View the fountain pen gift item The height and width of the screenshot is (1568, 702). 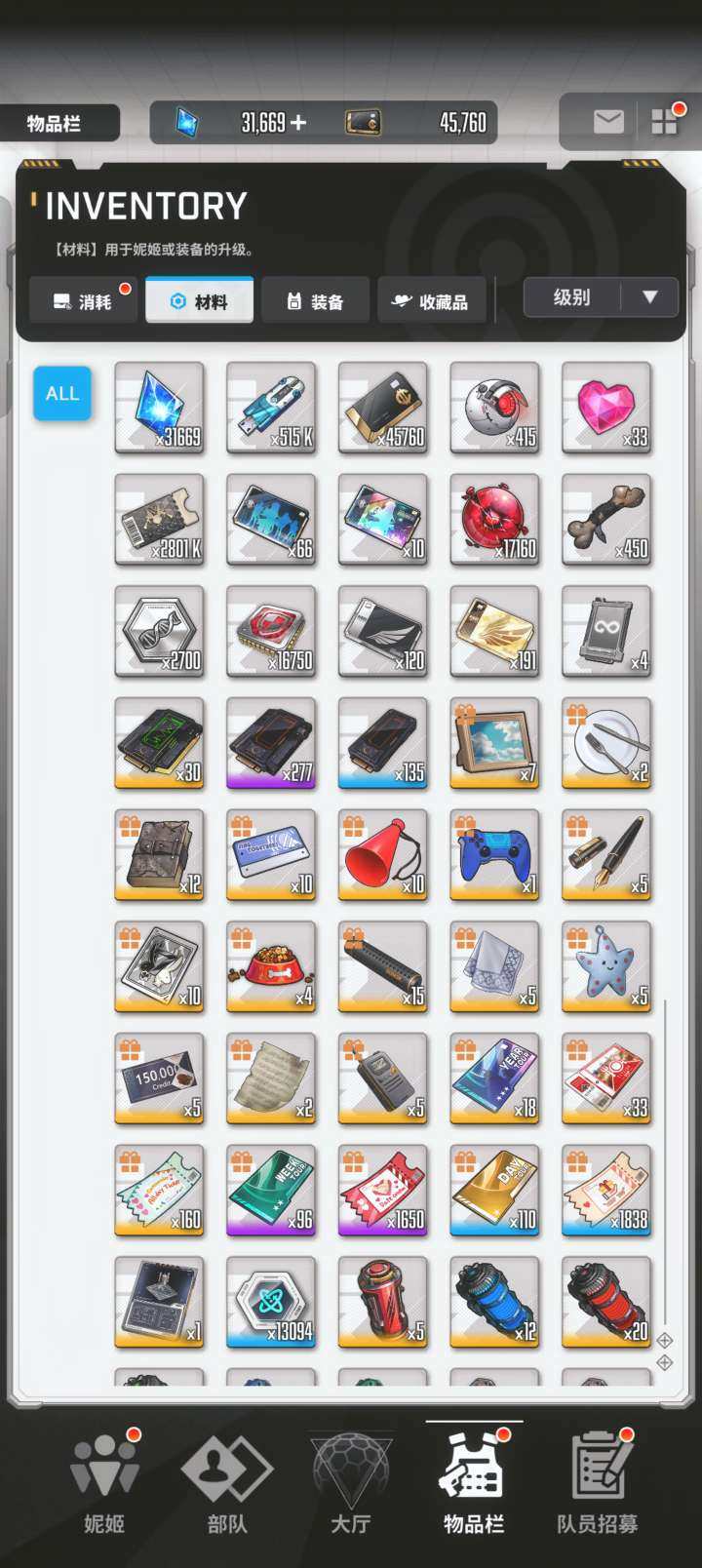click(606, 855)
